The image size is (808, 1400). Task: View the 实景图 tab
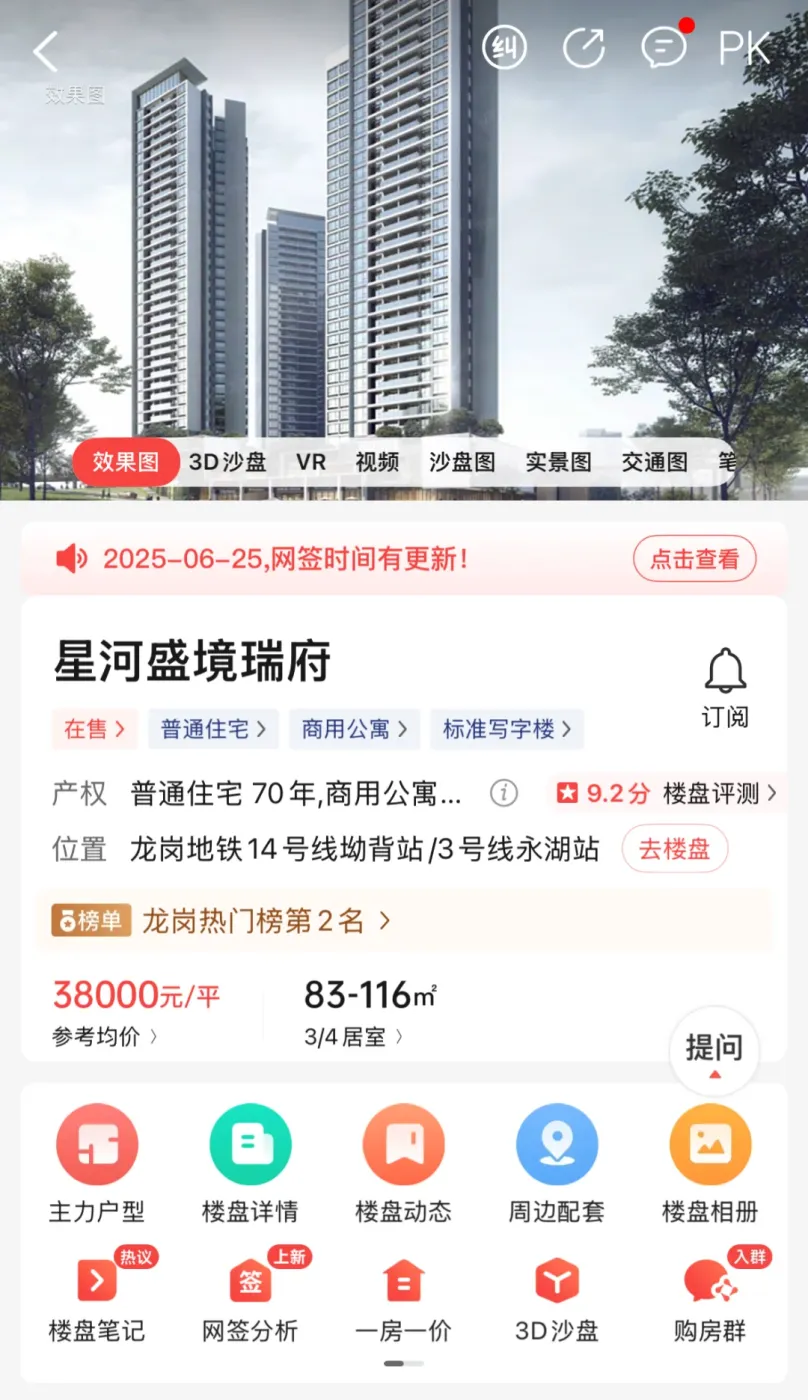tap(559, 462)
